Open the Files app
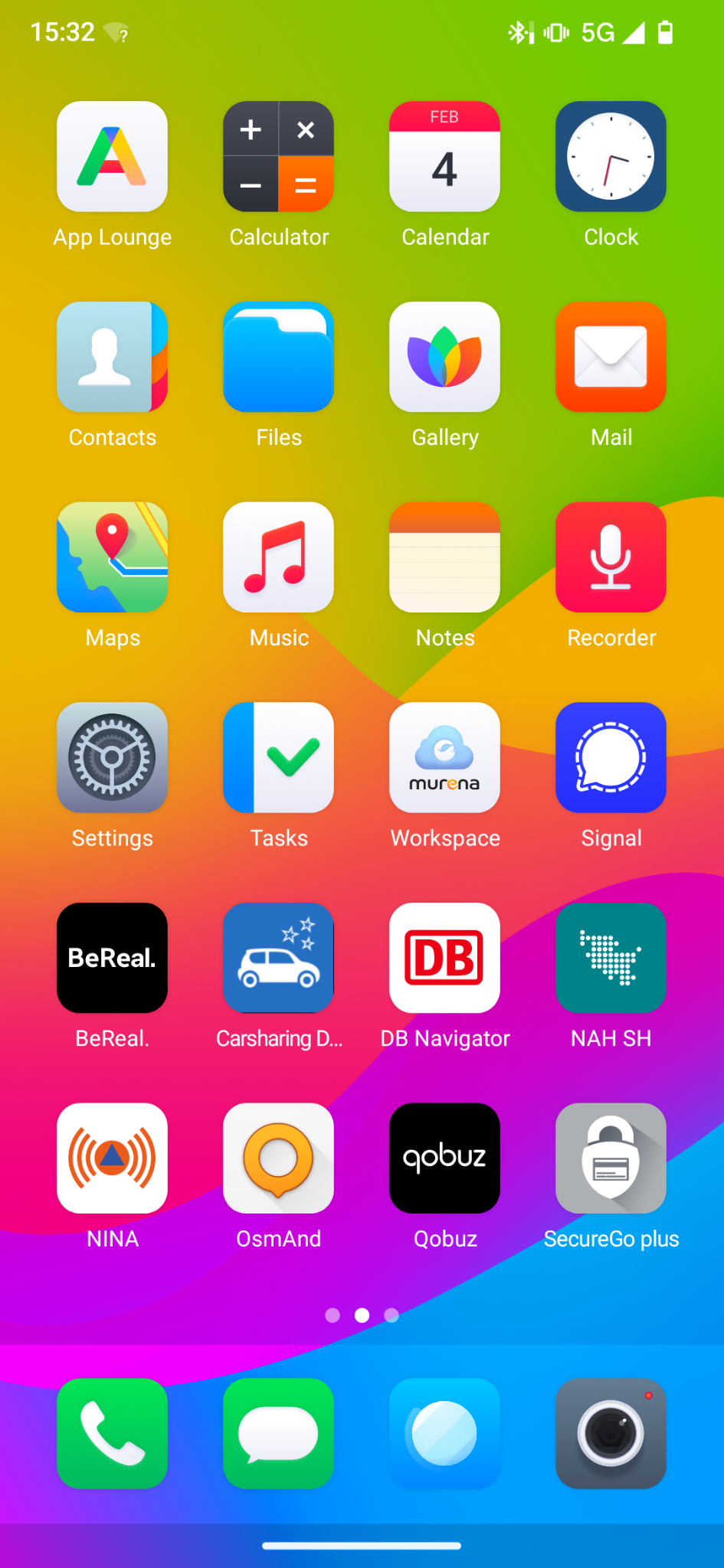 [278, 357]
